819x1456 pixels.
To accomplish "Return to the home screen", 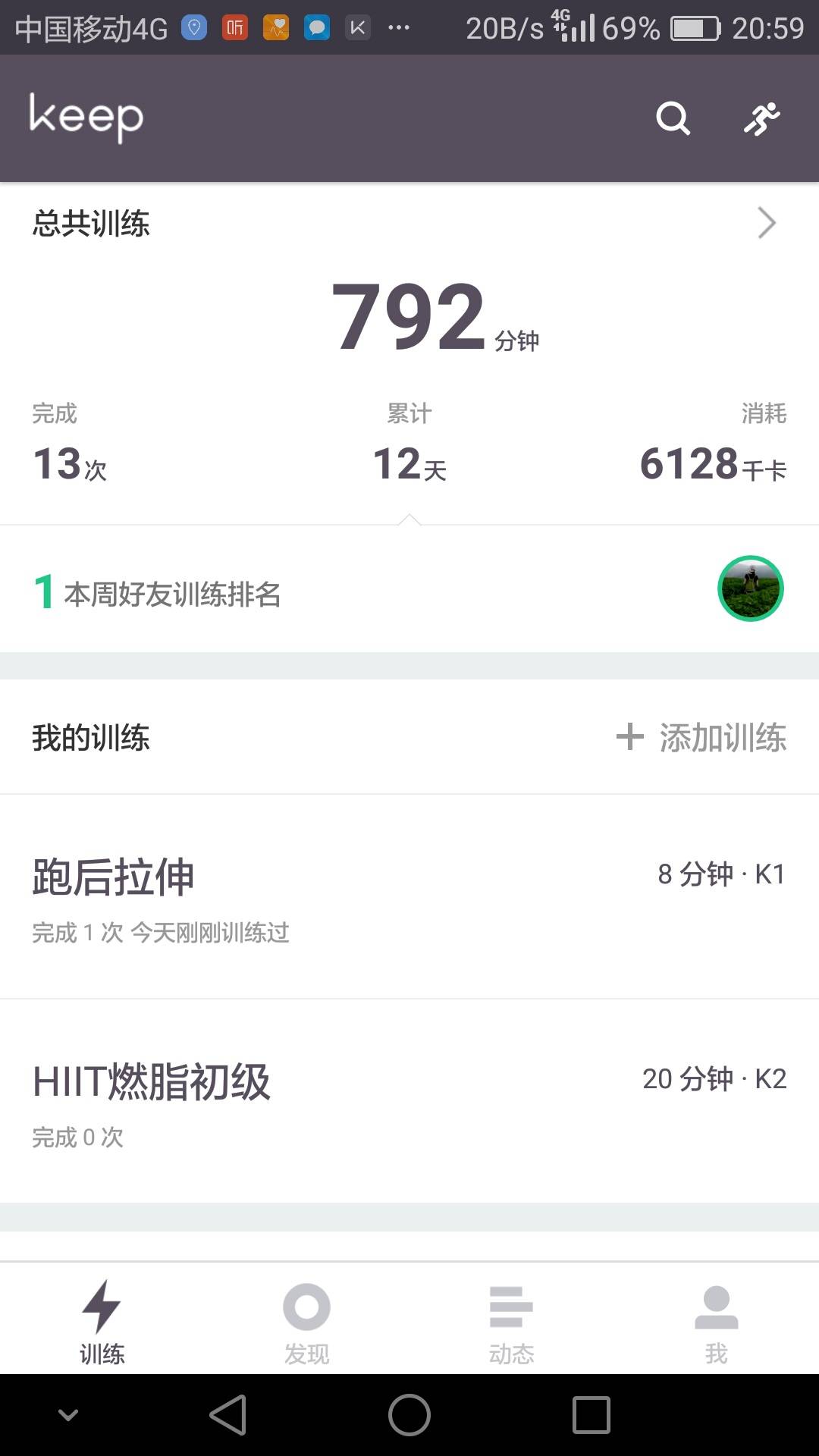I will click(409, 1415).
